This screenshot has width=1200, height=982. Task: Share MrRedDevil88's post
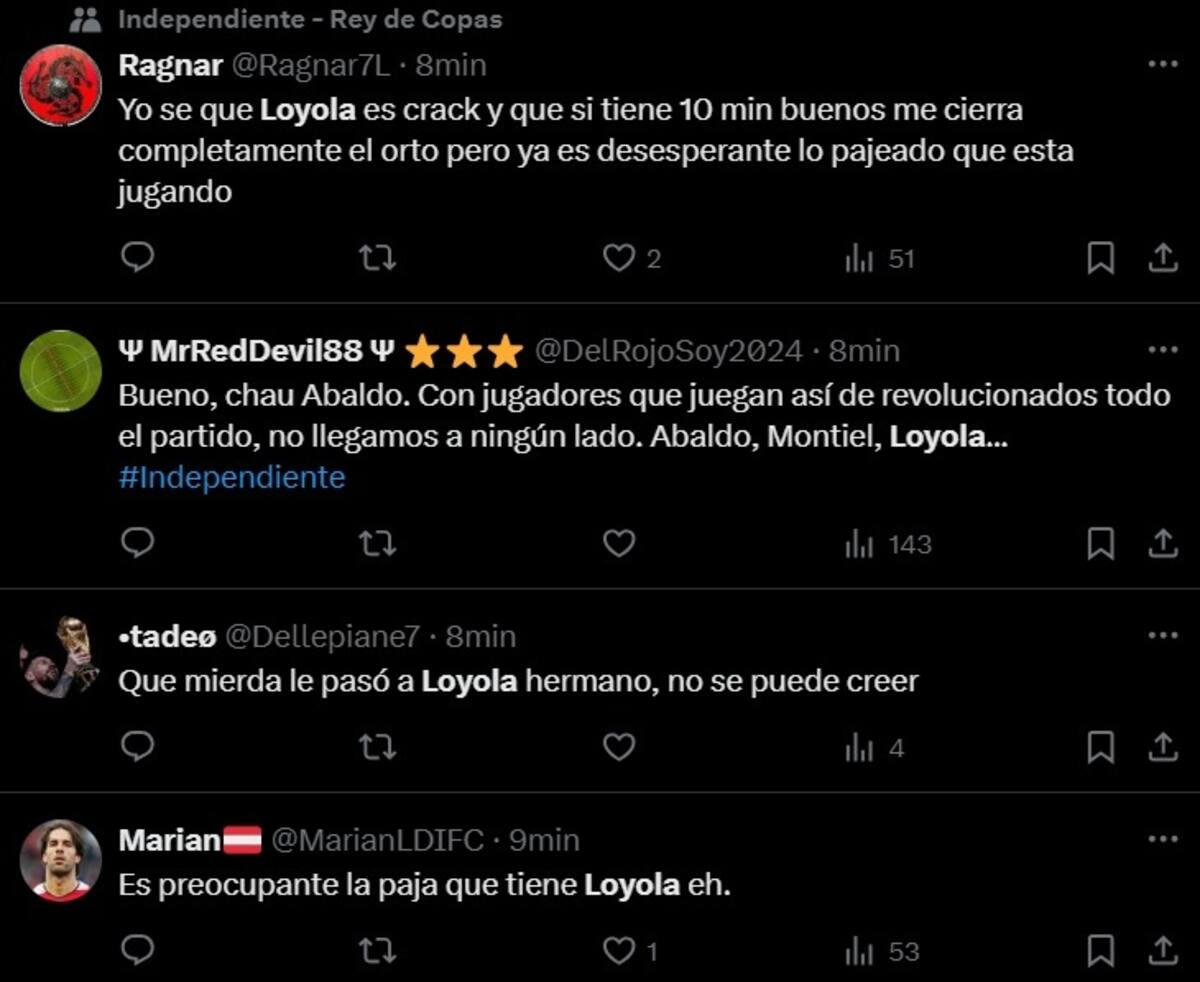pos(1162,544)
